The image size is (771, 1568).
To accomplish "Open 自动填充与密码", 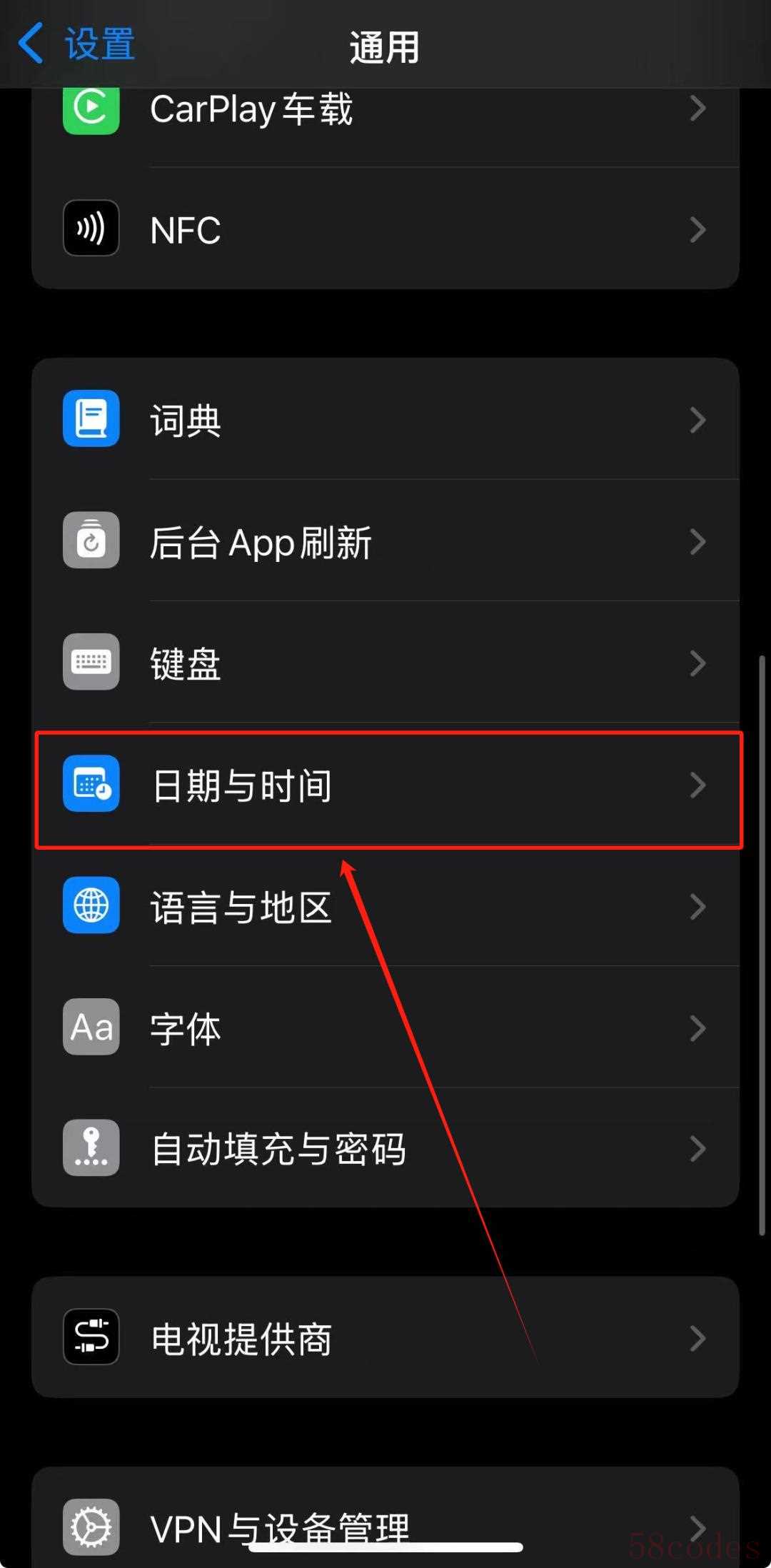I will pos(385,1147).
